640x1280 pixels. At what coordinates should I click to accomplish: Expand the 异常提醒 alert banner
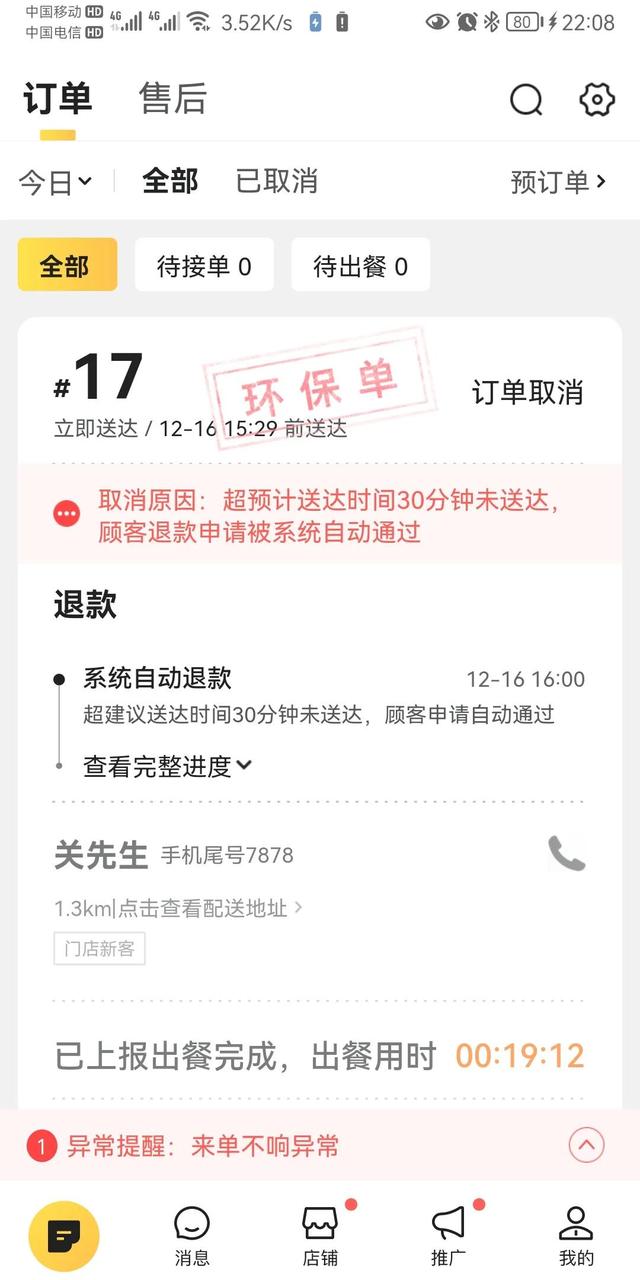[x=586, y=1145]
